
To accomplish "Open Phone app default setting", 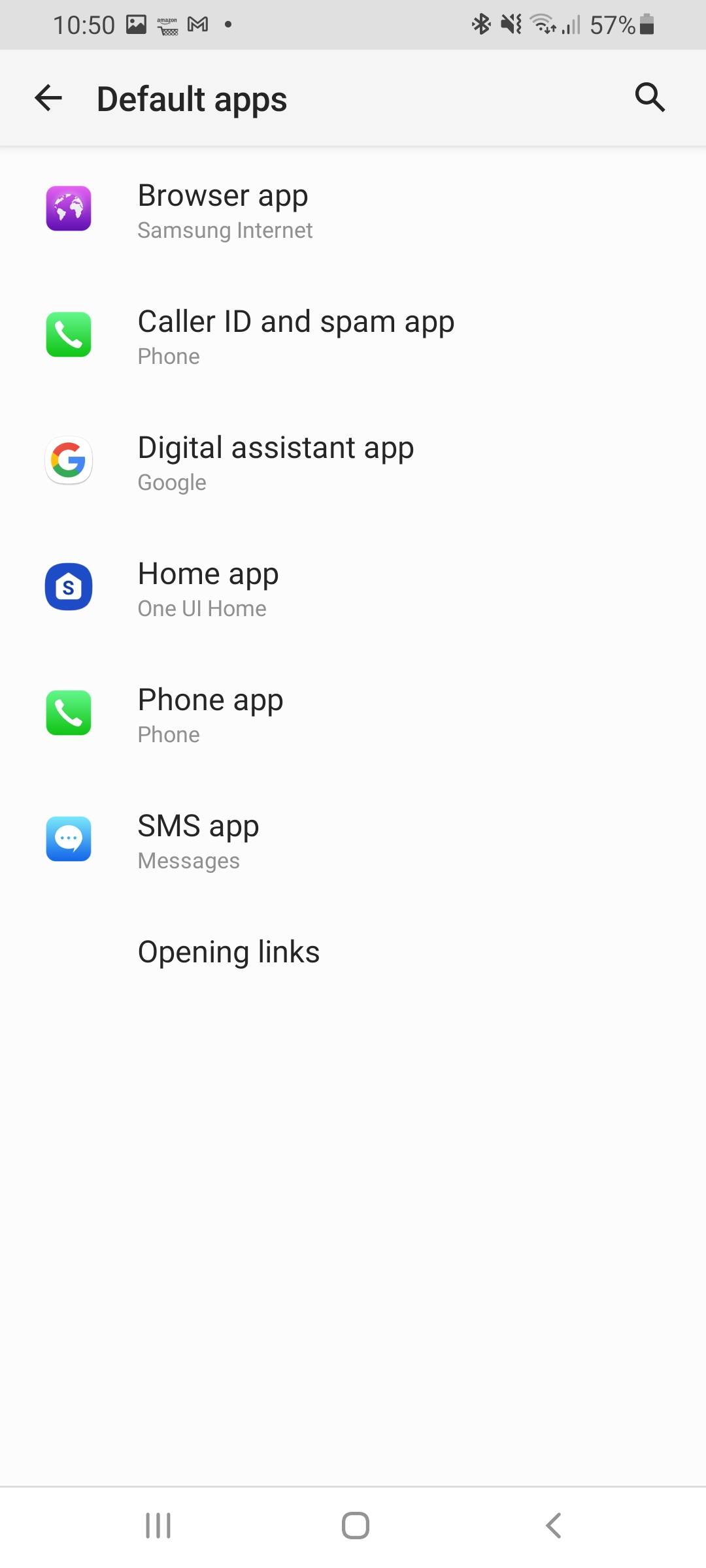I will click(x=353, y=715).
